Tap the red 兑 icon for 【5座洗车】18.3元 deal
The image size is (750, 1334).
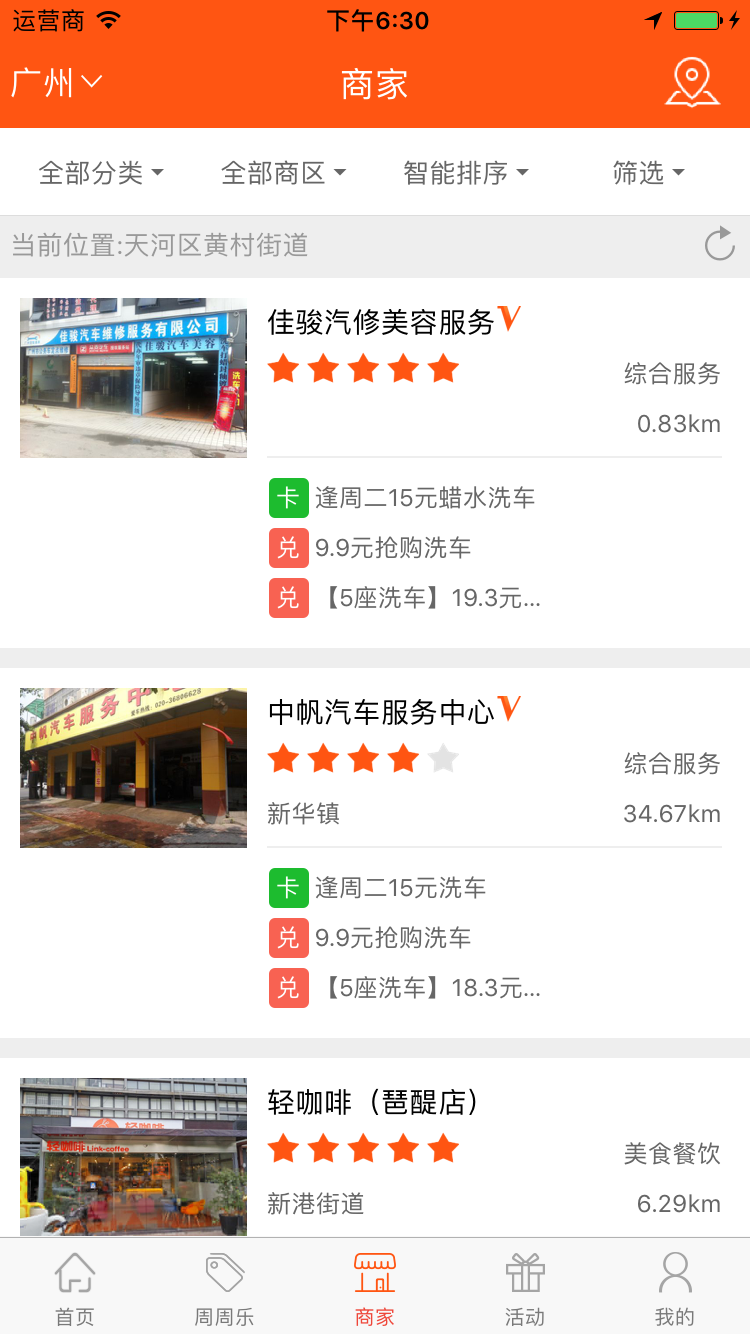tap(288, 988)
